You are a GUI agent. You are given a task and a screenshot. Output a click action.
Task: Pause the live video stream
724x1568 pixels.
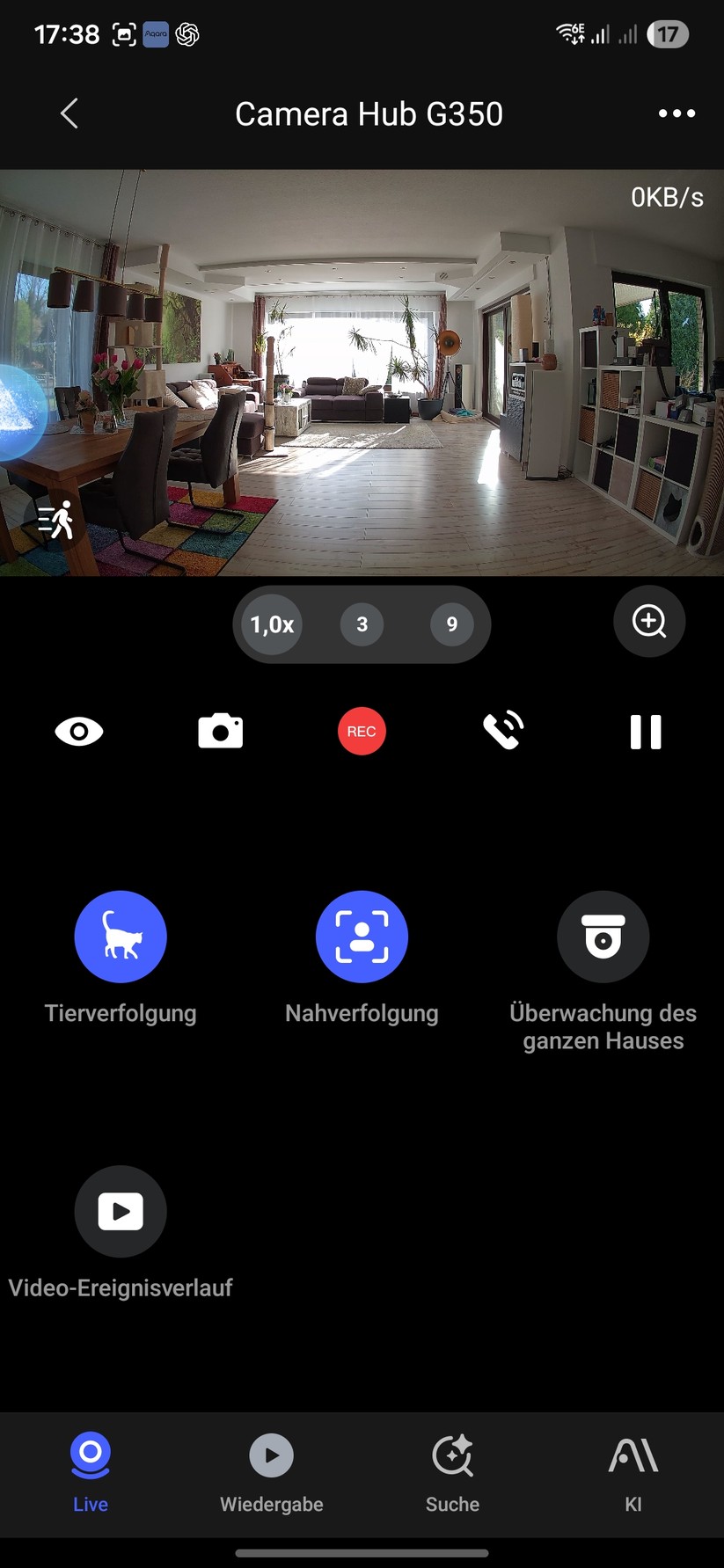646,731
